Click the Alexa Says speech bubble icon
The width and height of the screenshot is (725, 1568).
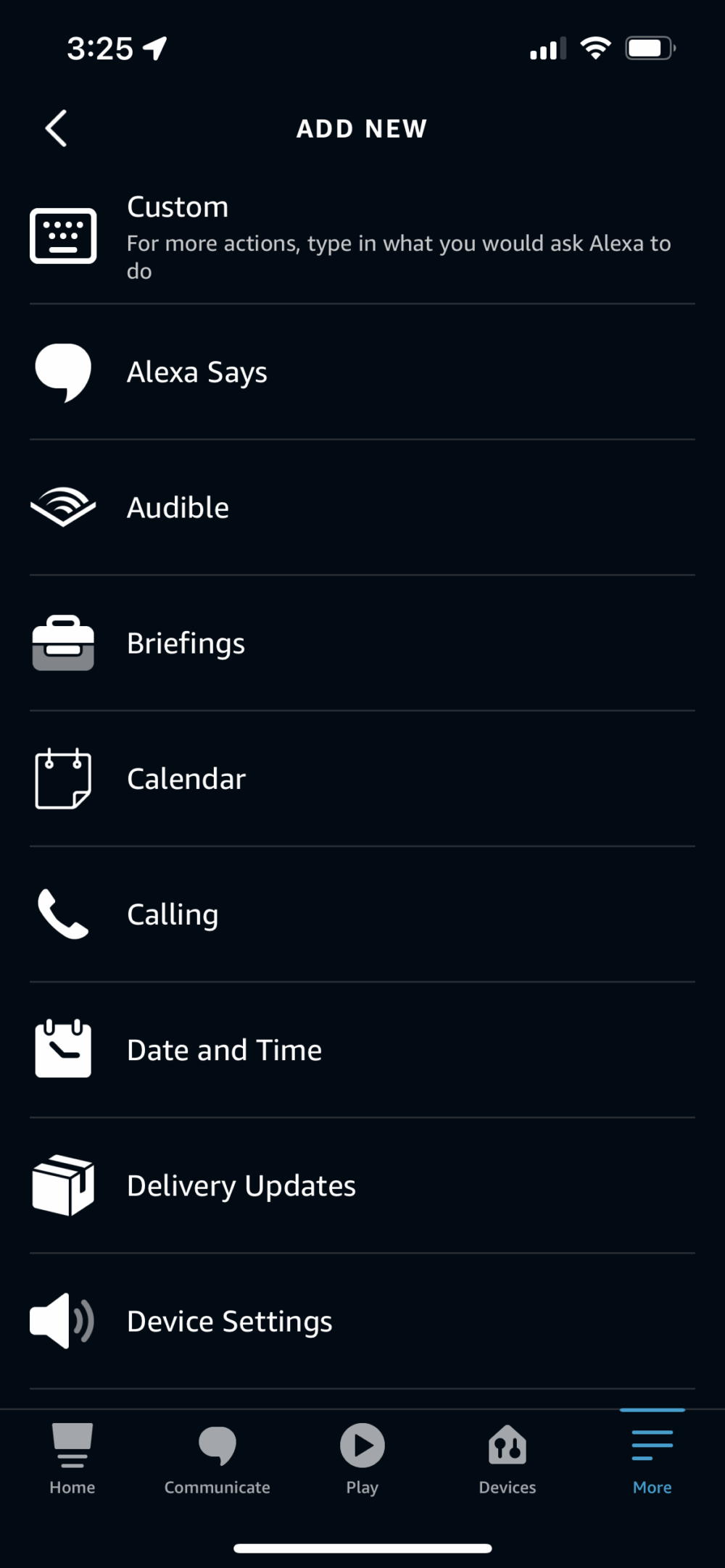point(64,371)
